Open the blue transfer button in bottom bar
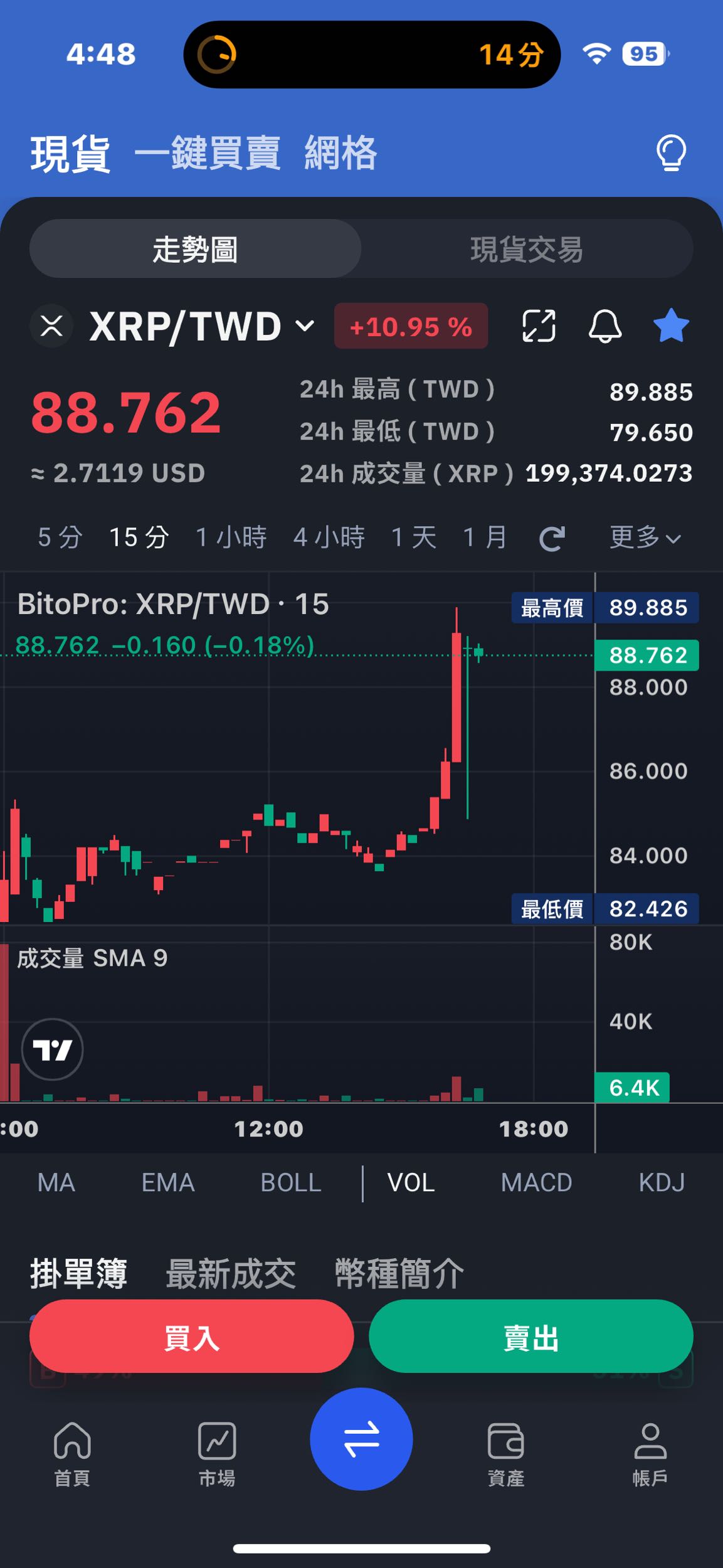Viewport: 723px width, 1568px height. point(361,1440)
